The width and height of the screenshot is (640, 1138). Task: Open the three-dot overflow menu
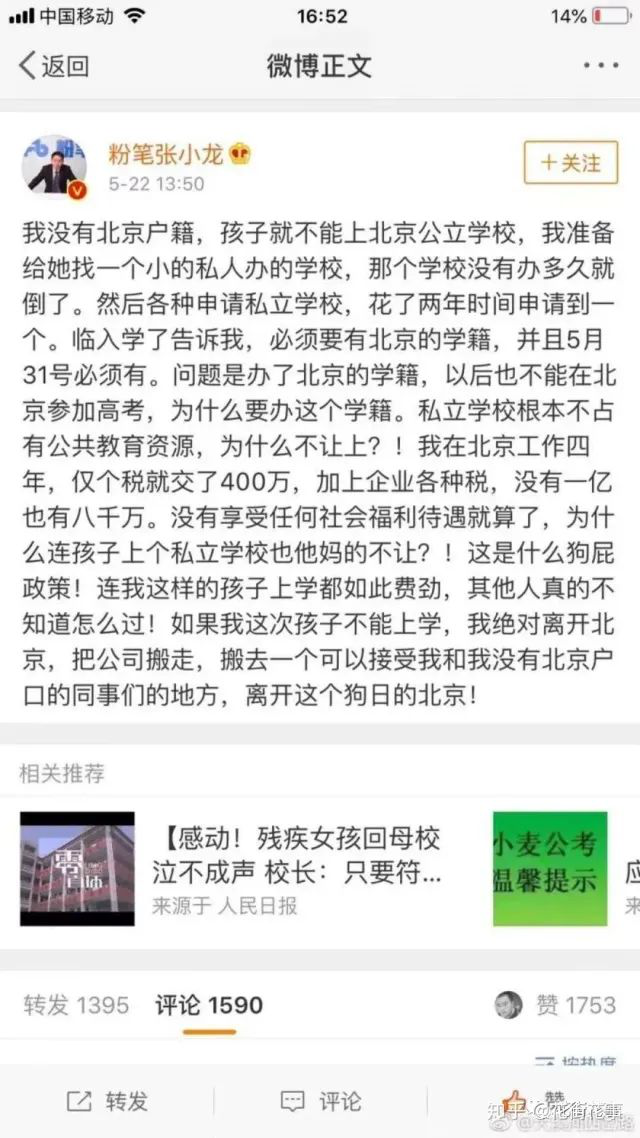600,66
